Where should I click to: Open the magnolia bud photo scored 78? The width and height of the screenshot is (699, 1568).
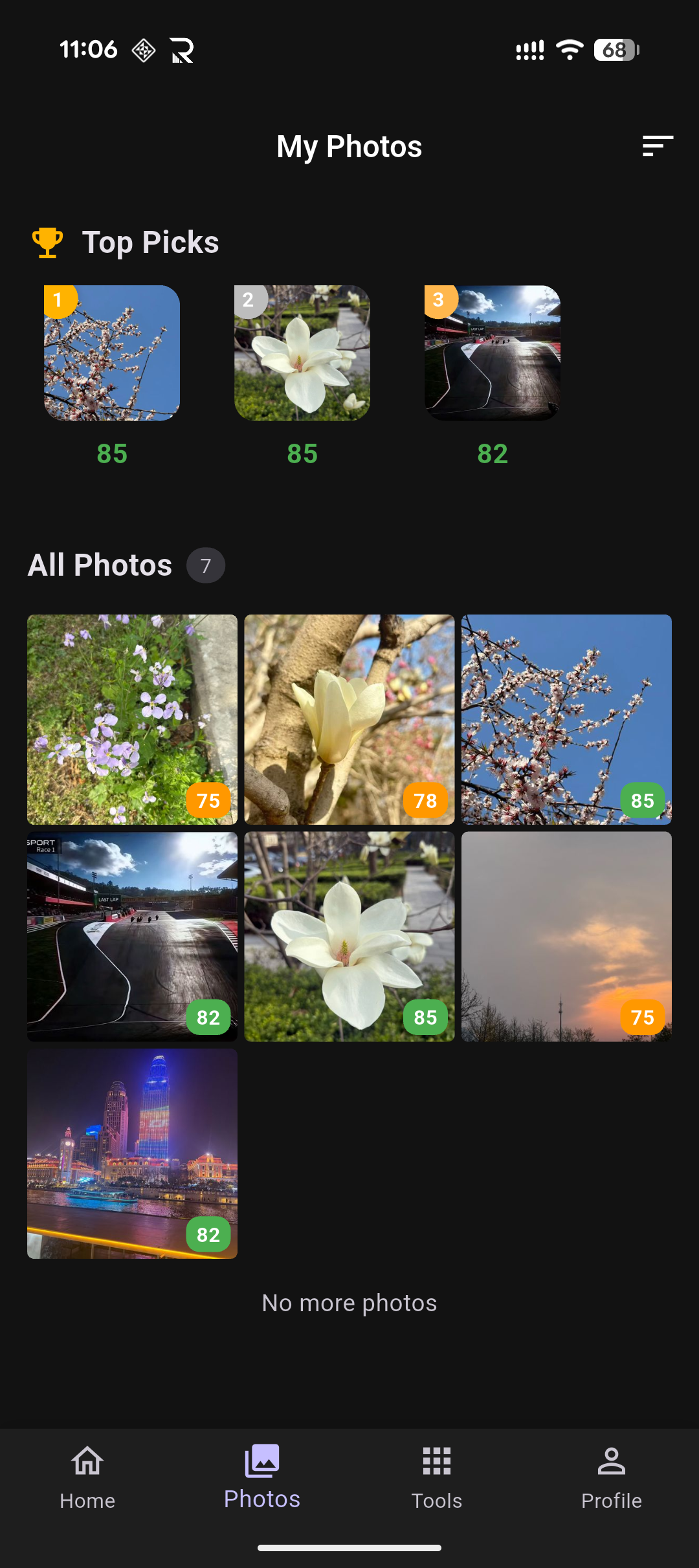pyautogui.click(x=349, y=719)
